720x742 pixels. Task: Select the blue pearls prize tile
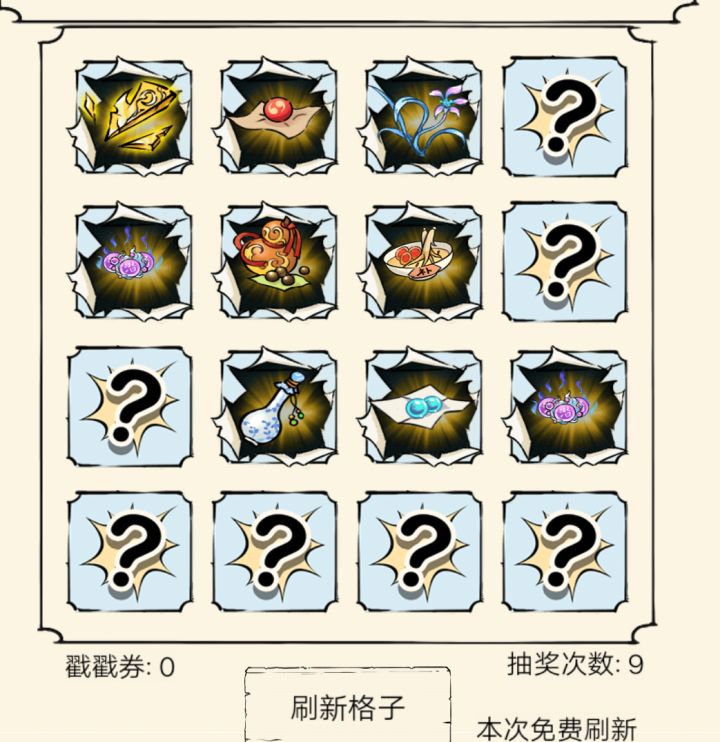pos(423,406)
